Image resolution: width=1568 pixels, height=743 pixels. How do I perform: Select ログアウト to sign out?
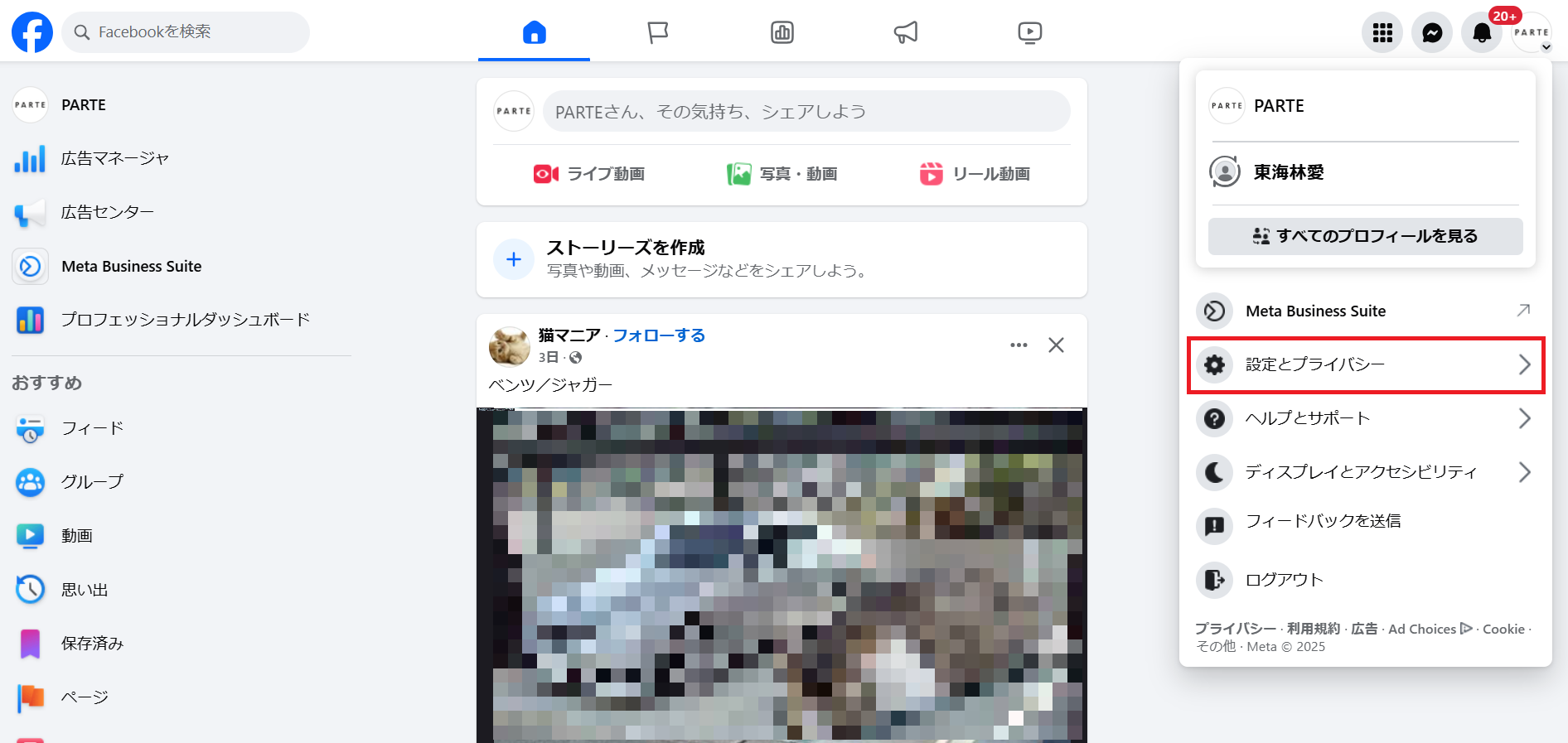(x=1284, y=580)
